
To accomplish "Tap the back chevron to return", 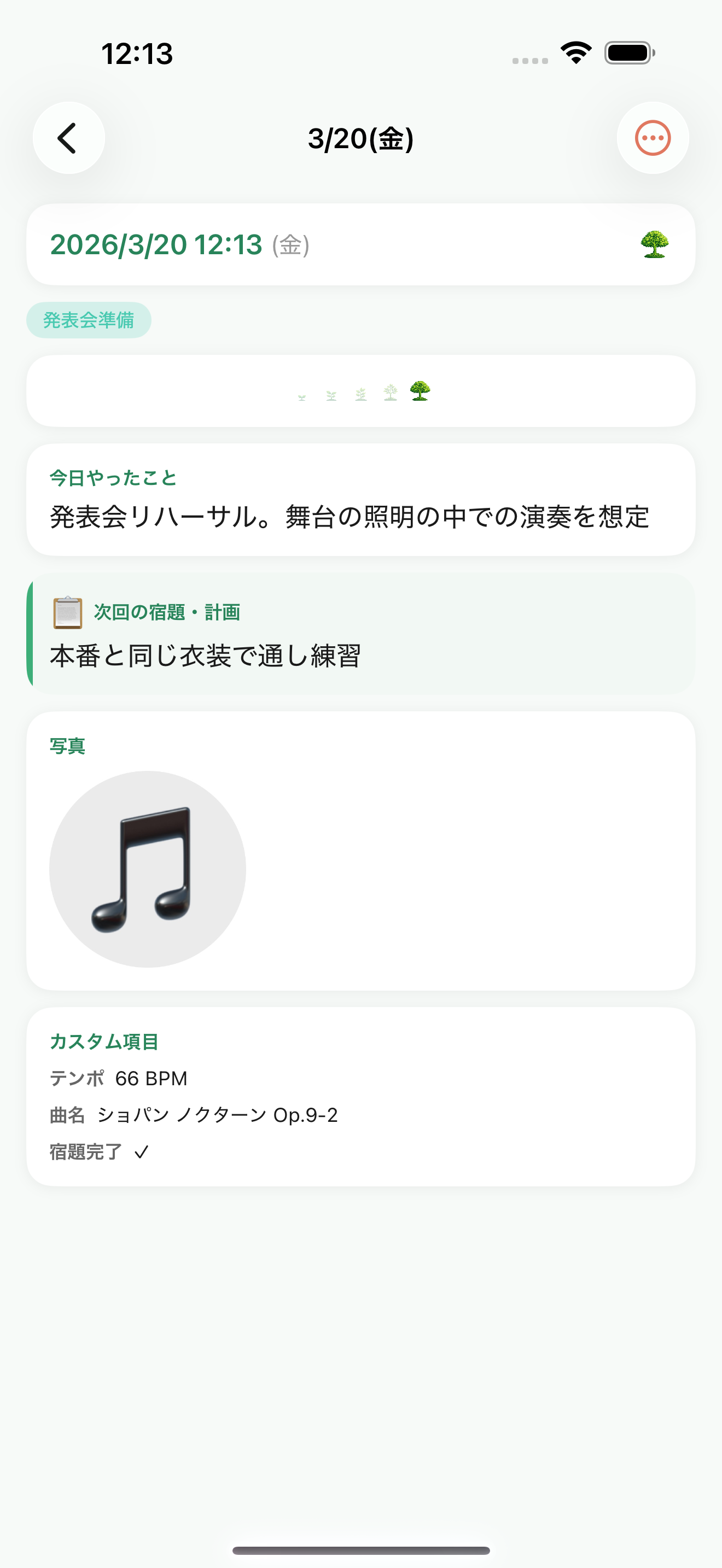I will click(x=68, y=138).
